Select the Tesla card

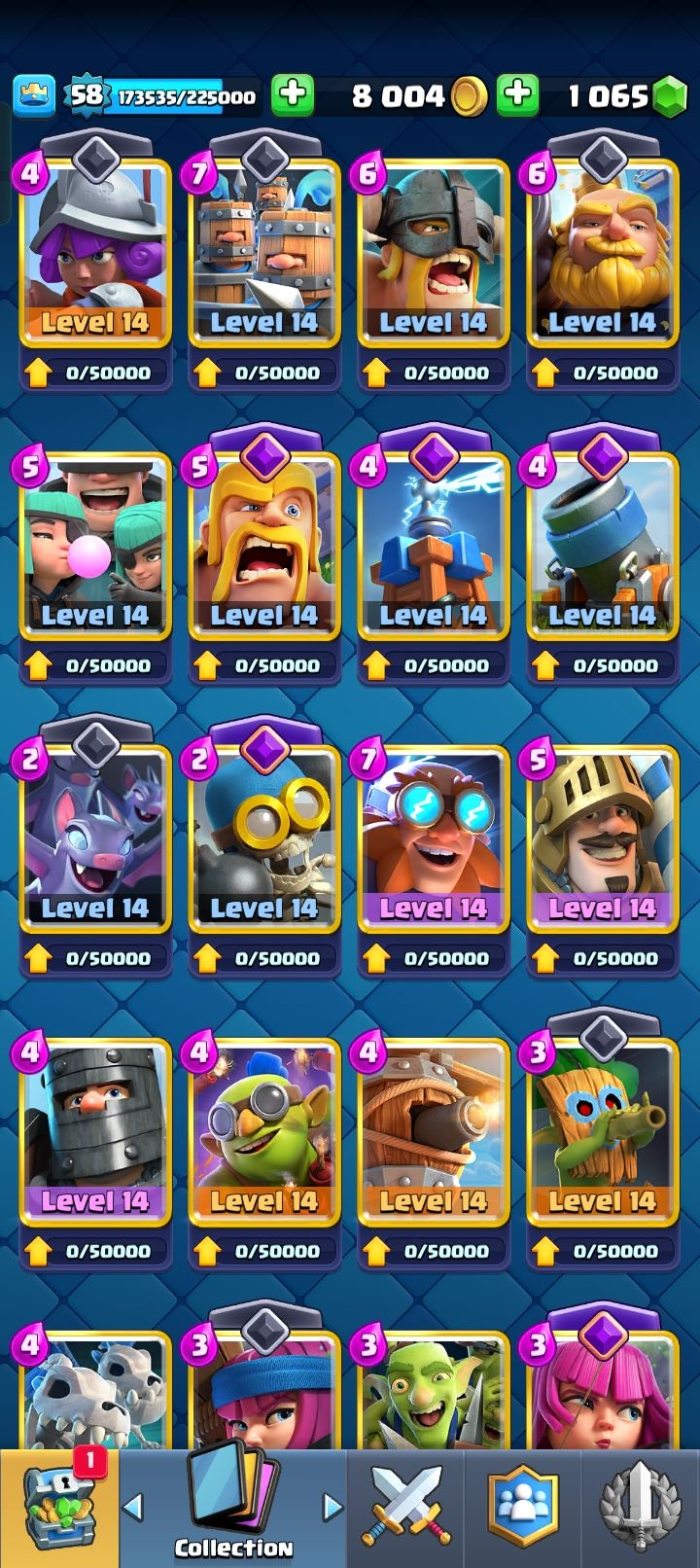pos(434,547)
